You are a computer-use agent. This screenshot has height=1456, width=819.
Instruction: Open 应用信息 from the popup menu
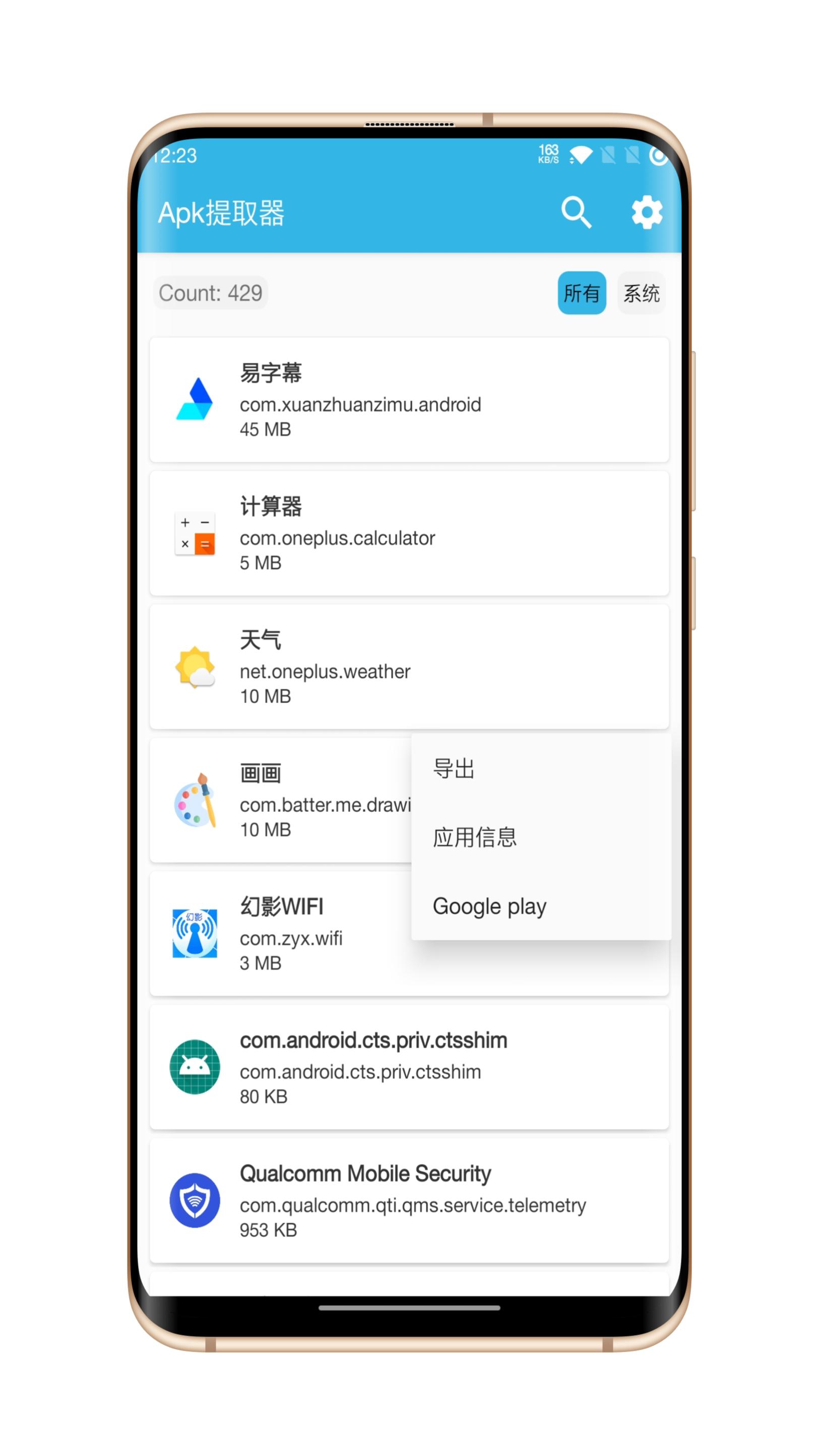[541, 837]
